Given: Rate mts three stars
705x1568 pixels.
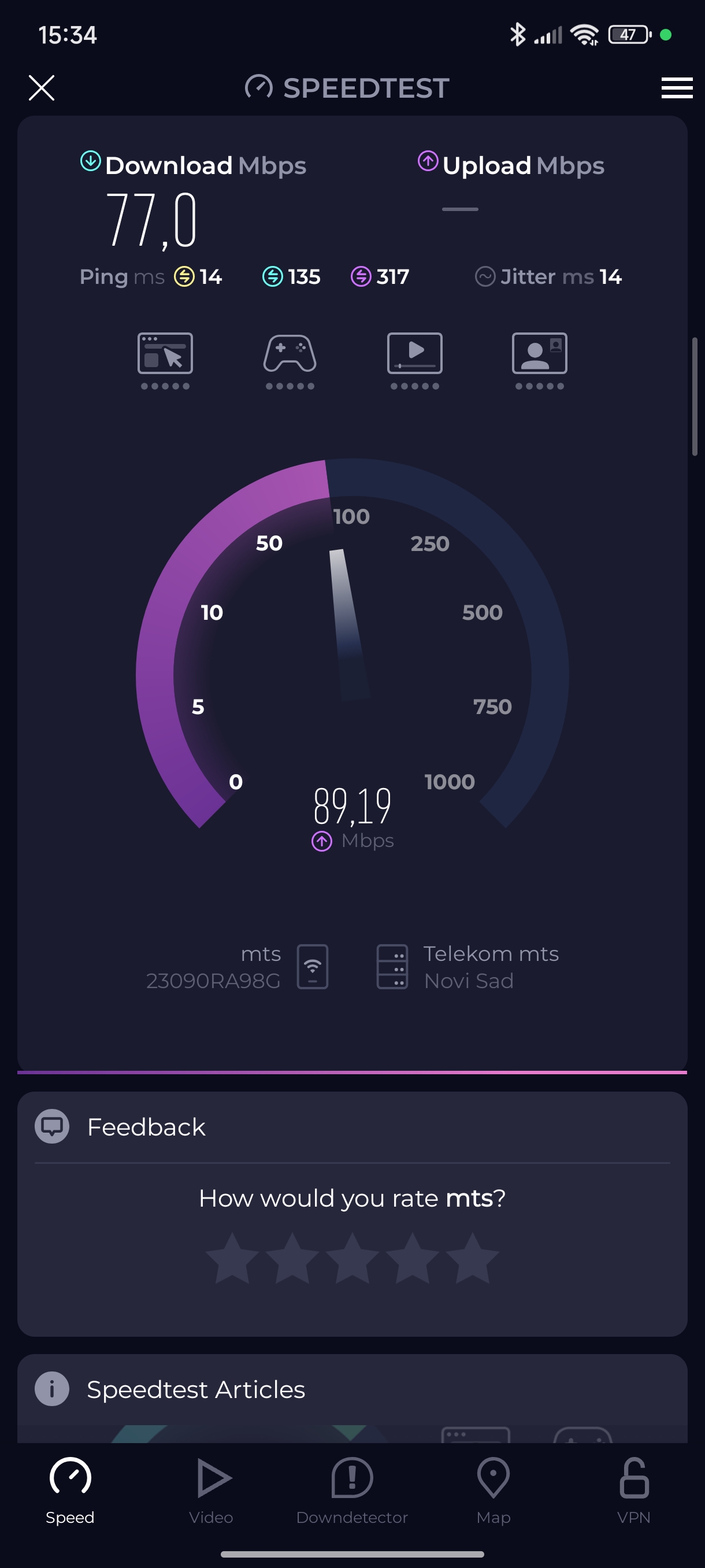Looking at the screenshot, I should tap(352, 1258).
